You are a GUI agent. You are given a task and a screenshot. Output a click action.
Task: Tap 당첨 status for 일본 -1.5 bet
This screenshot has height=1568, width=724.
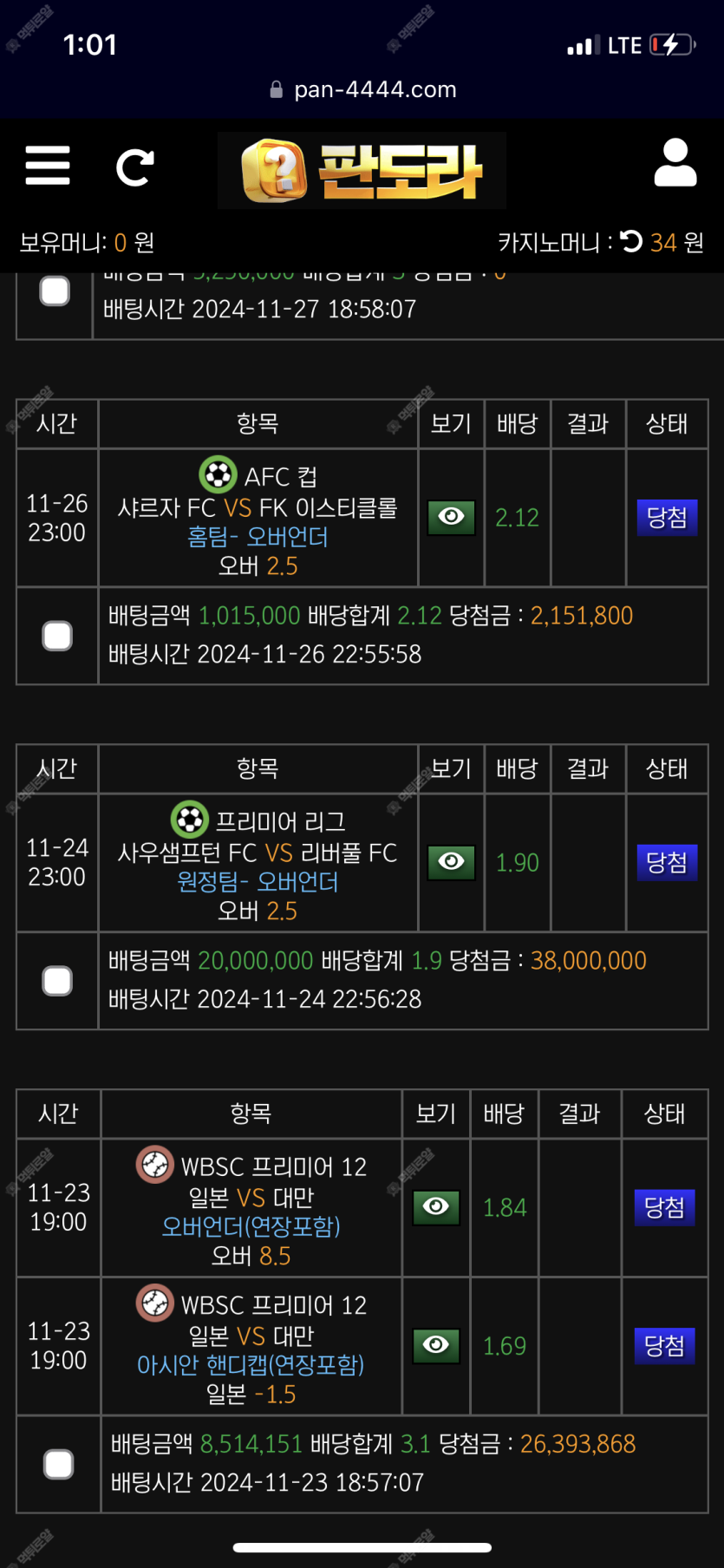tap(664, 1346)
